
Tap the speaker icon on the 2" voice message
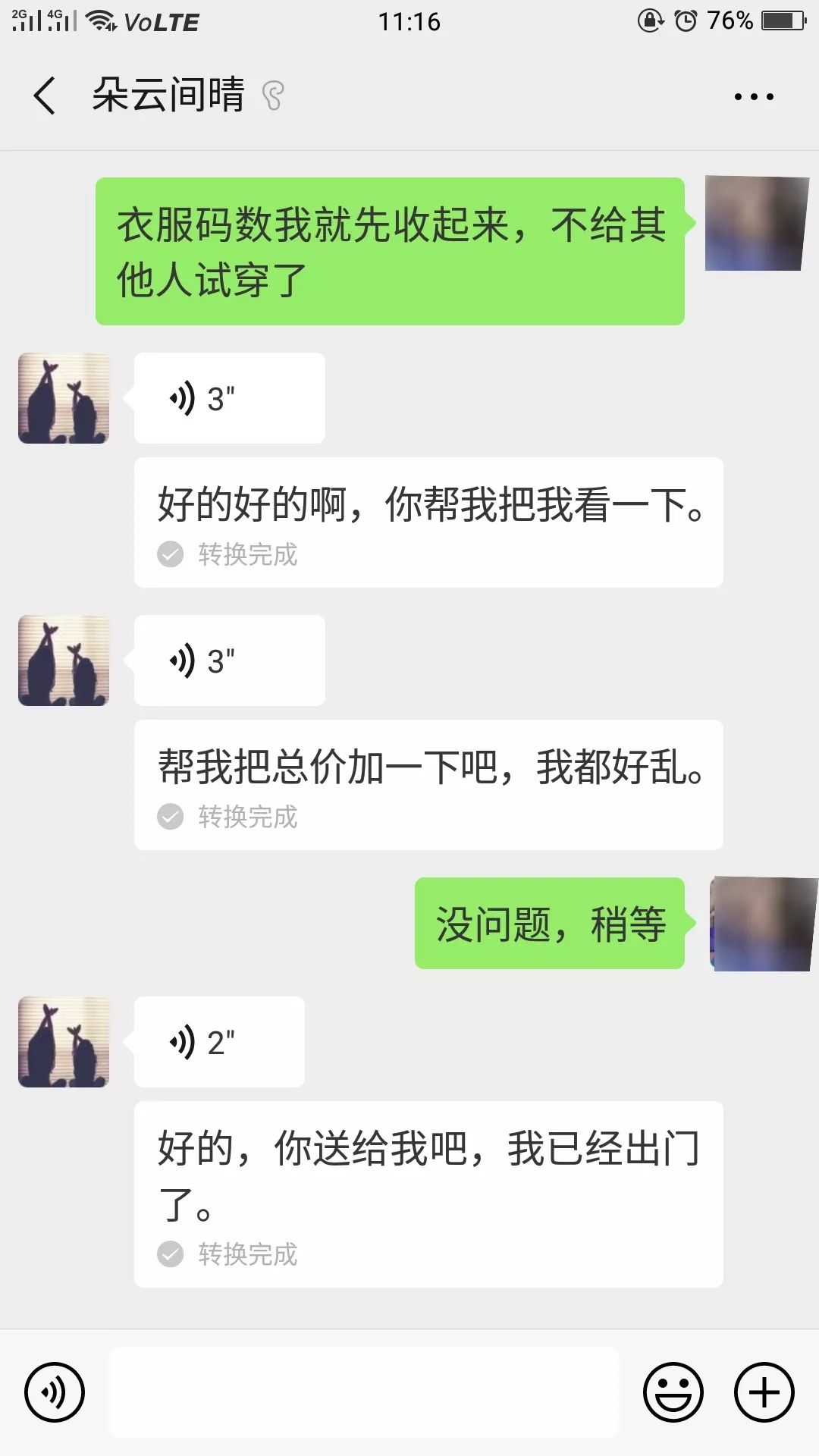(182, 1041)
